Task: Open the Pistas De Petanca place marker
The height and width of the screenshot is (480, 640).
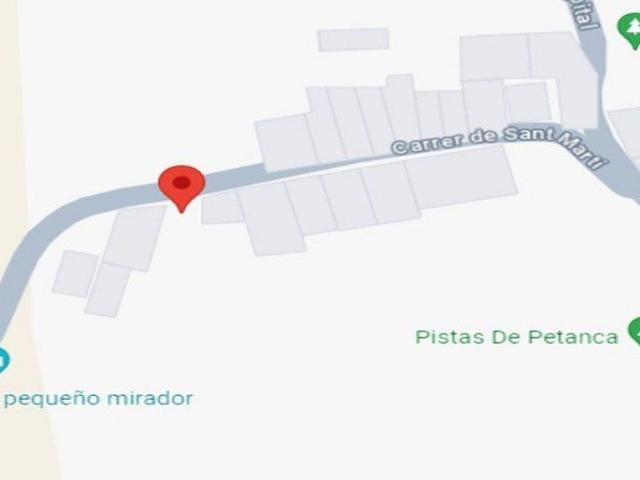Action: 634,332
